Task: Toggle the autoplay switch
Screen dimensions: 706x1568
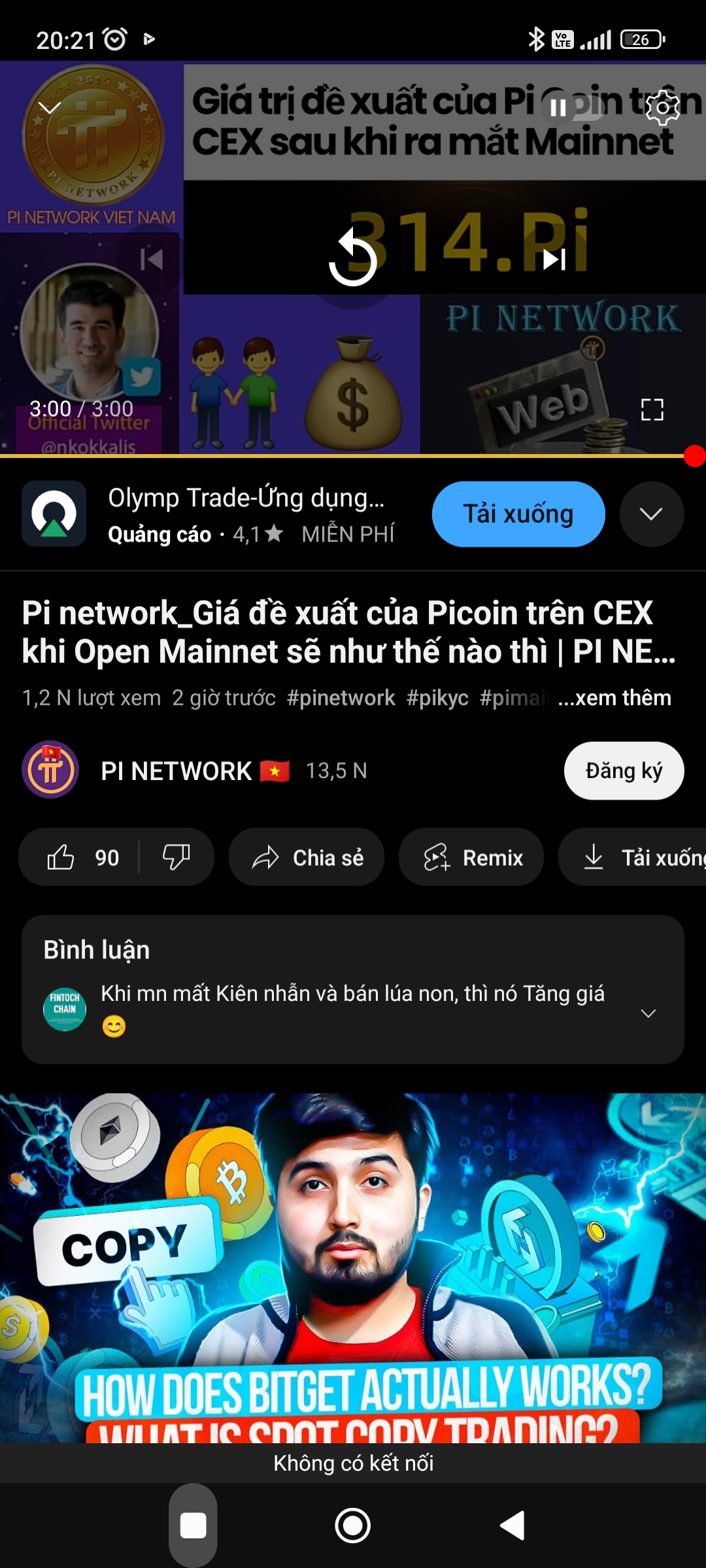Action: click(572, 108)
